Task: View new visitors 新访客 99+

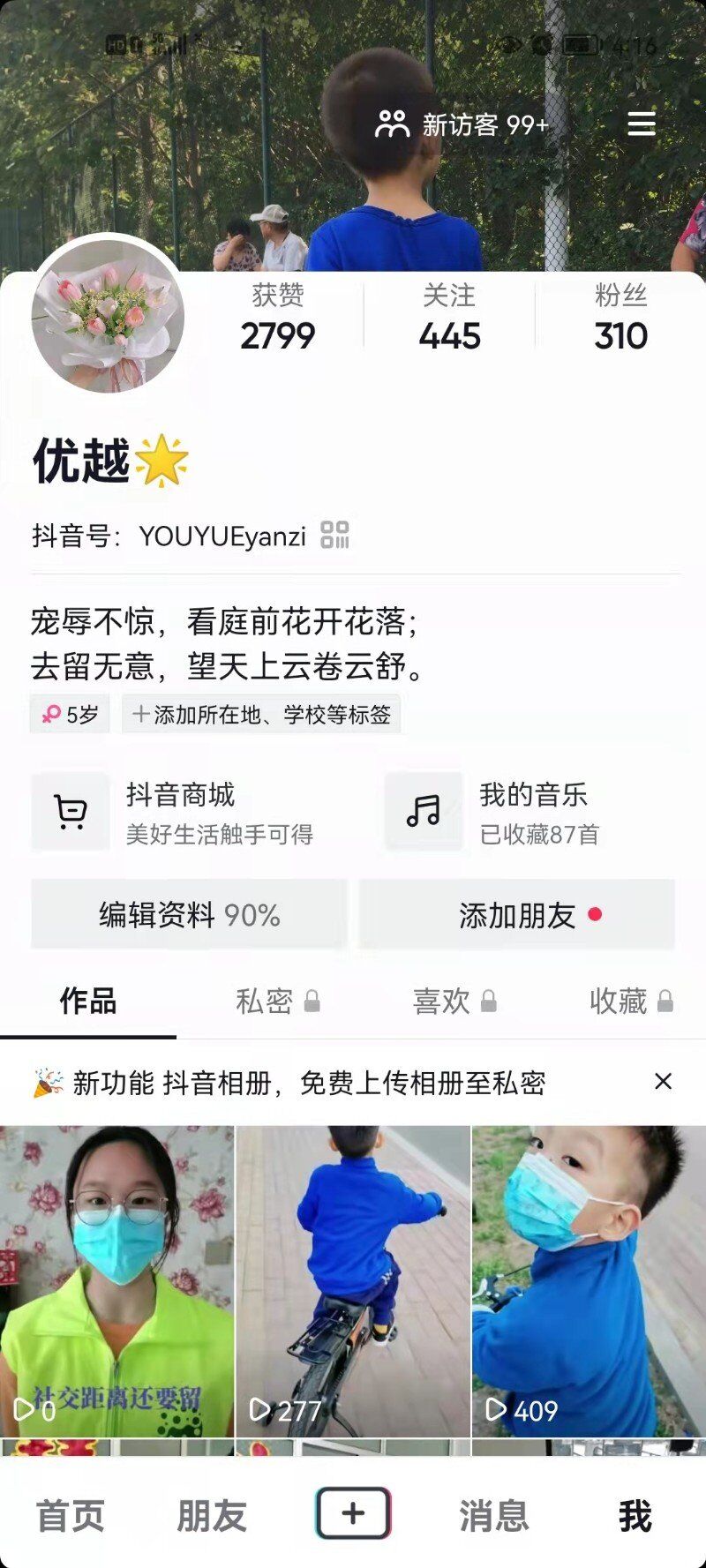Action: pyautogui.click(x=462, y=124)
